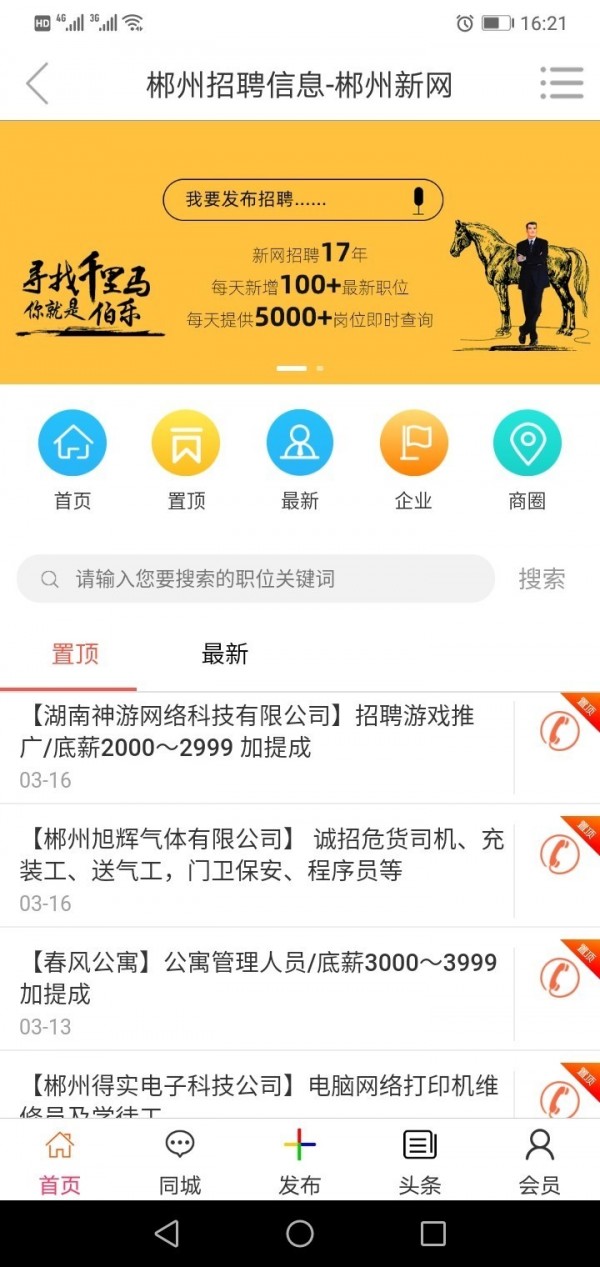The height and width of the screenshot is (1267, 600).
Task: Tap 发布 plus in the bottom bar
Action: 300,1161
